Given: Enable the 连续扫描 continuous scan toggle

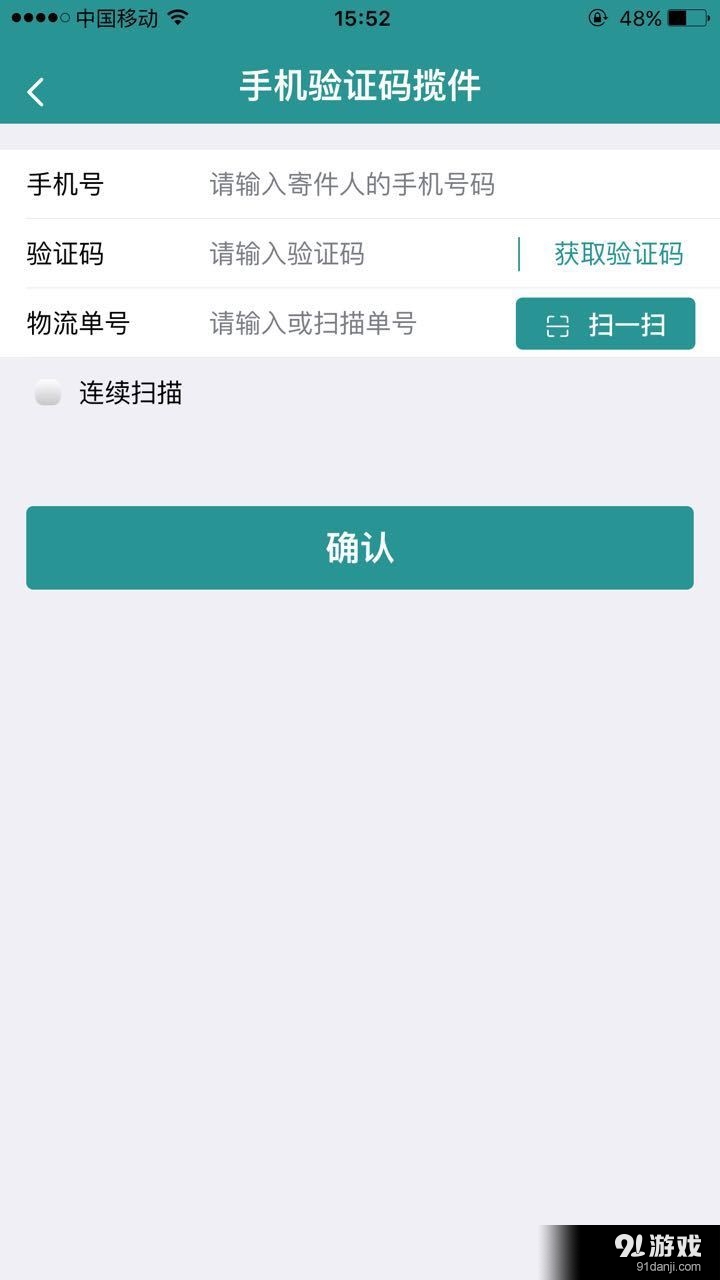Looking at the screenshot, I should coord(44,394).
